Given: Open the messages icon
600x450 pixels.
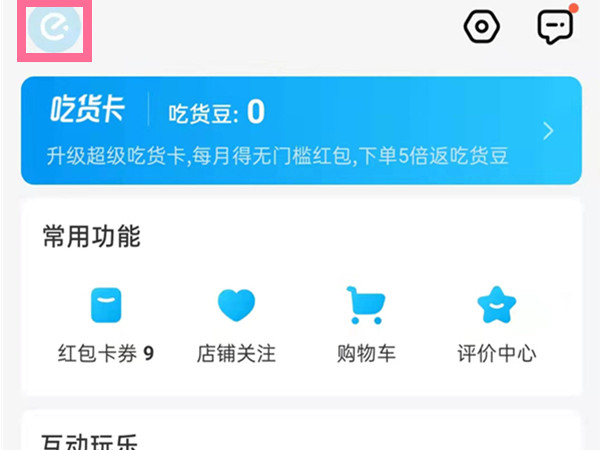Looking at the screenshot, I should pyautogui.click(x=556, y=27).
